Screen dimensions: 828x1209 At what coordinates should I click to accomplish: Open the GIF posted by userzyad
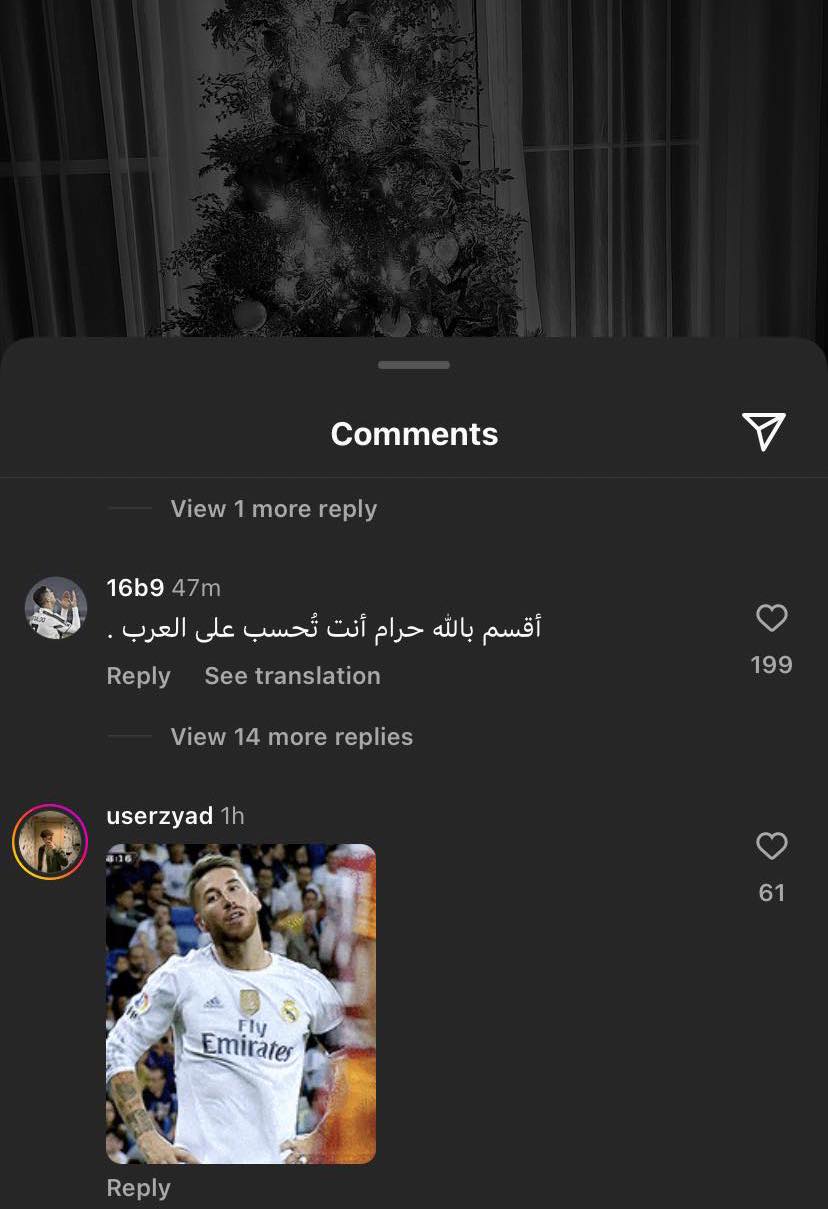click(x=241, y=1003)
